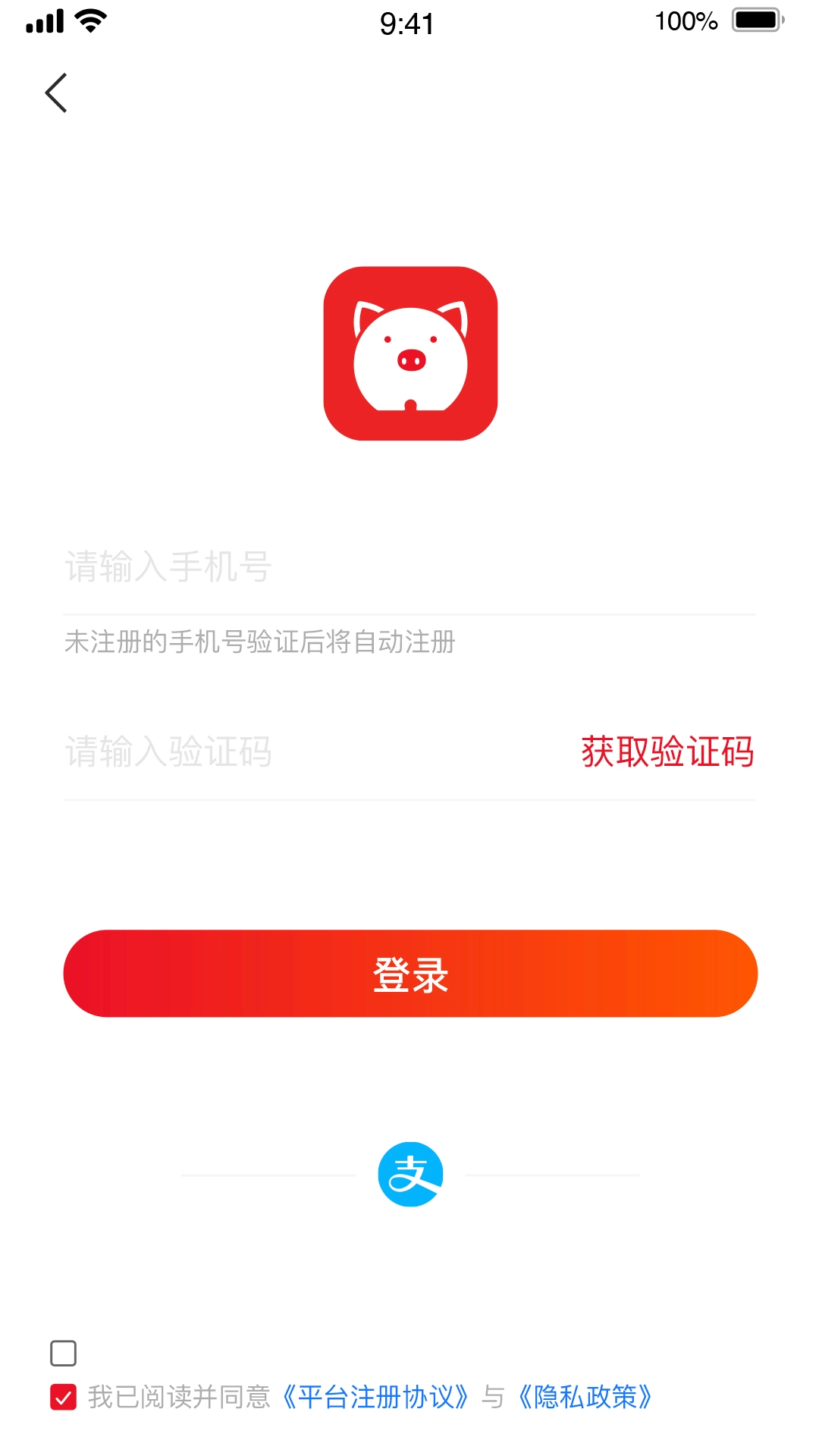The height and width of the screenshot is (1456, 819).
Task: Click the 未注册的手机号验证后将自动注册 hint text
Action: click(258, 641)
